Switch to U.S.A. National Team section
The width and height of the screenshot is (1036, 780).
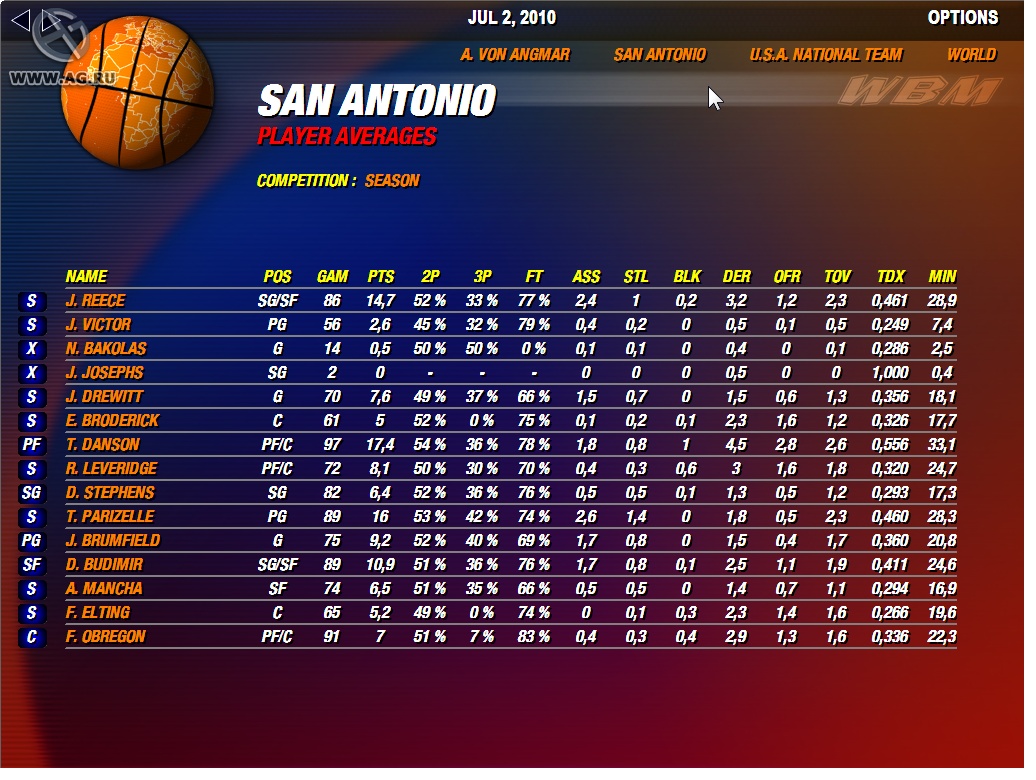pos(825,55)
